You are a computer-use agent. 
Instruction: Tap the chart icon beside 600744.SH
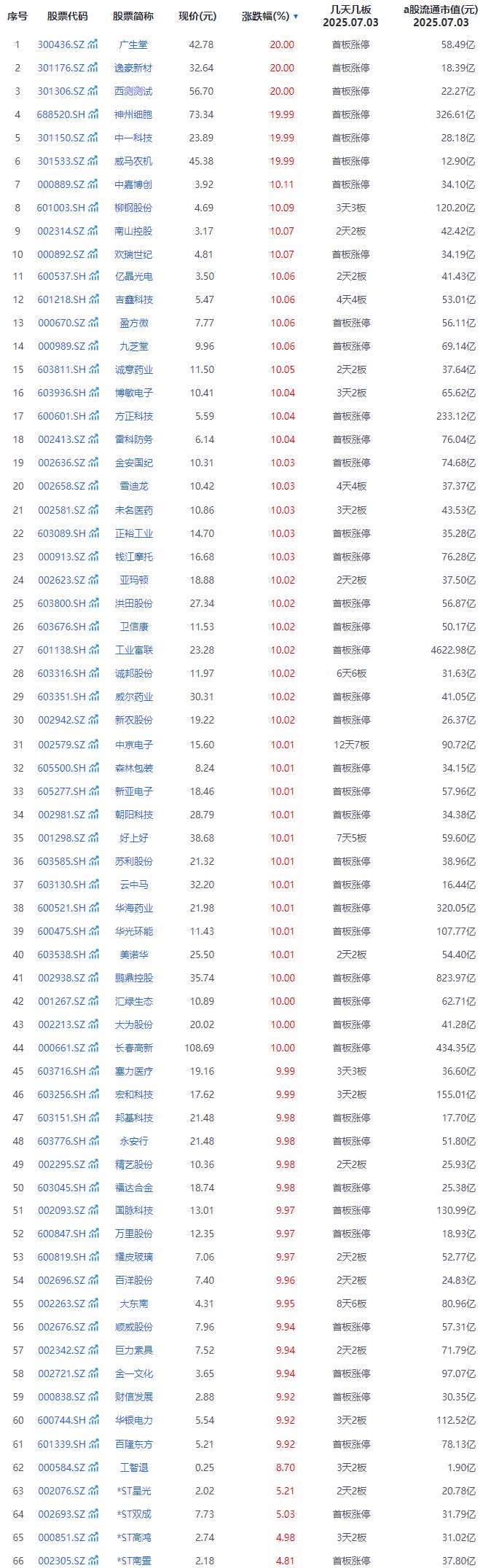[93, 1420]
